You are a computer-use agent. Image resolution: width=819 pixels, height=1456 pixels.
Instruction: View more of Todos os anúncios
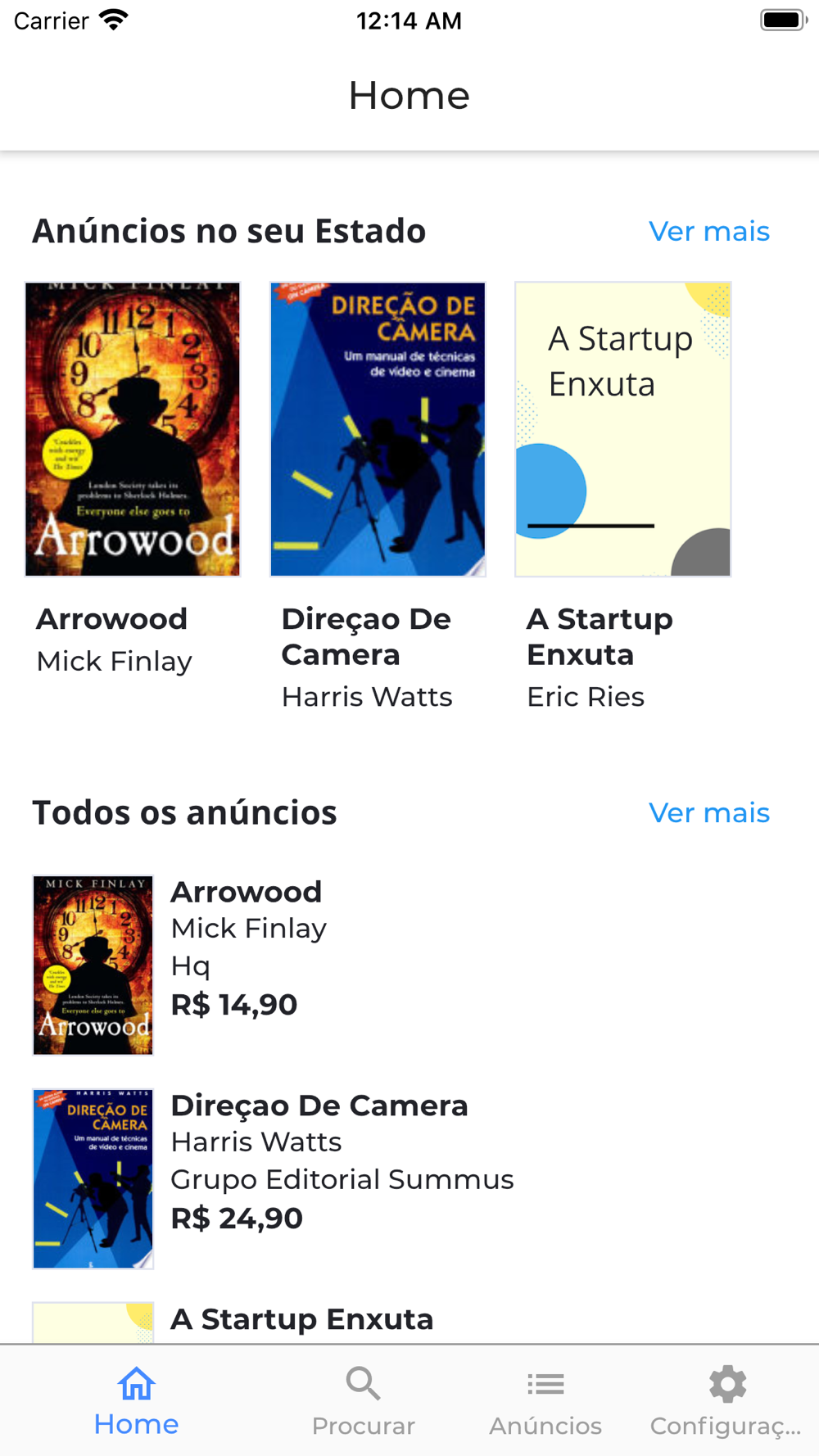click(x=708, y=813)
